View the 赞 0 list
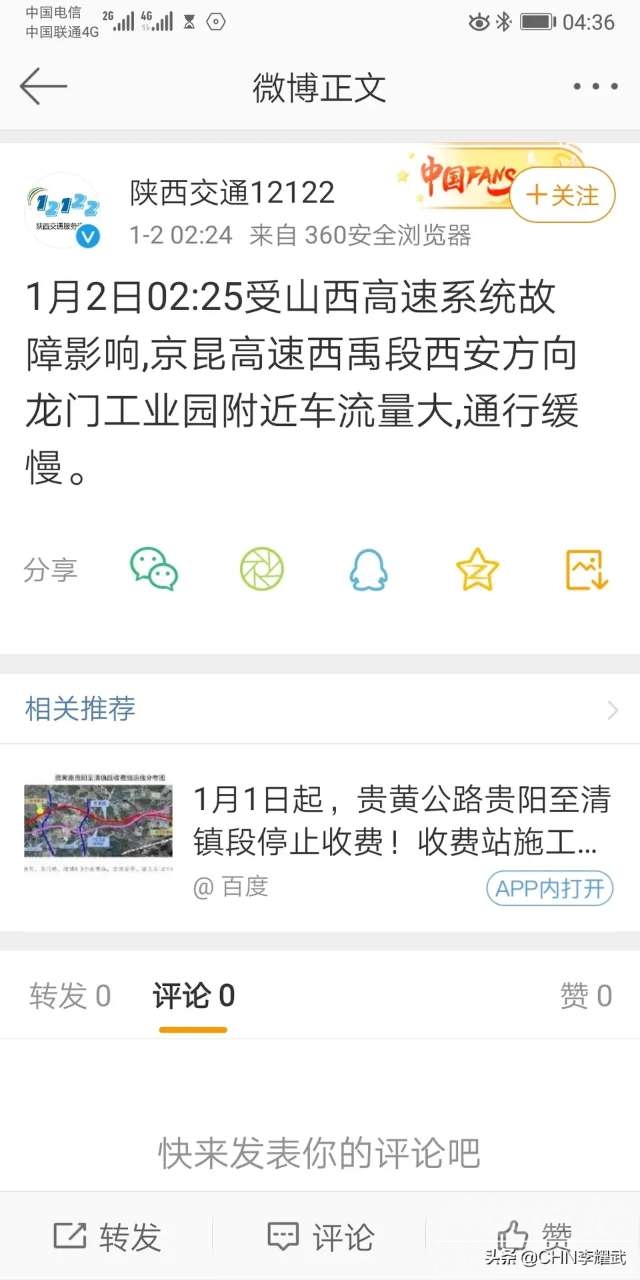 (x=585, y=996)
